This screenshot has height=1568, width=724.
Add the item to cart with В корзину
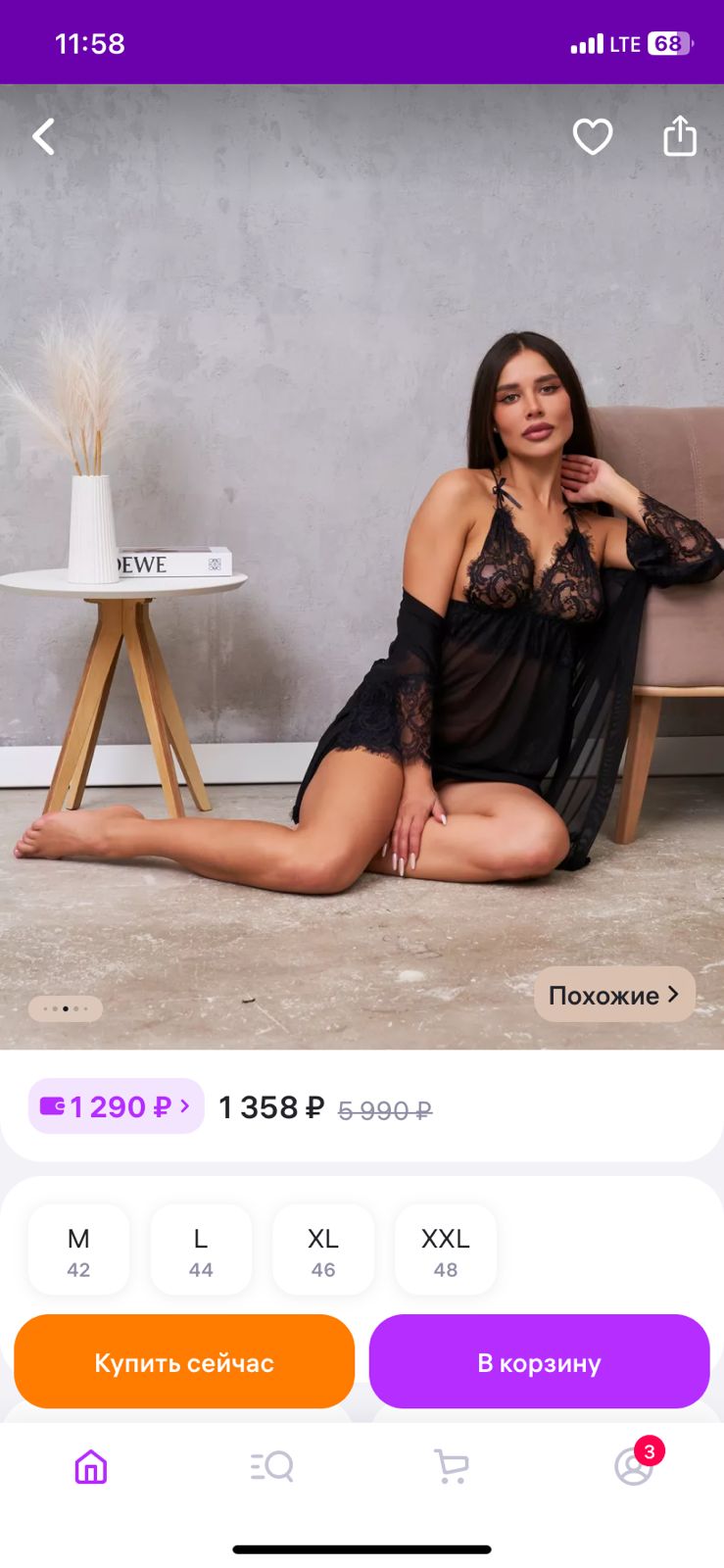pyautogui.click(x=539, y=1361)
